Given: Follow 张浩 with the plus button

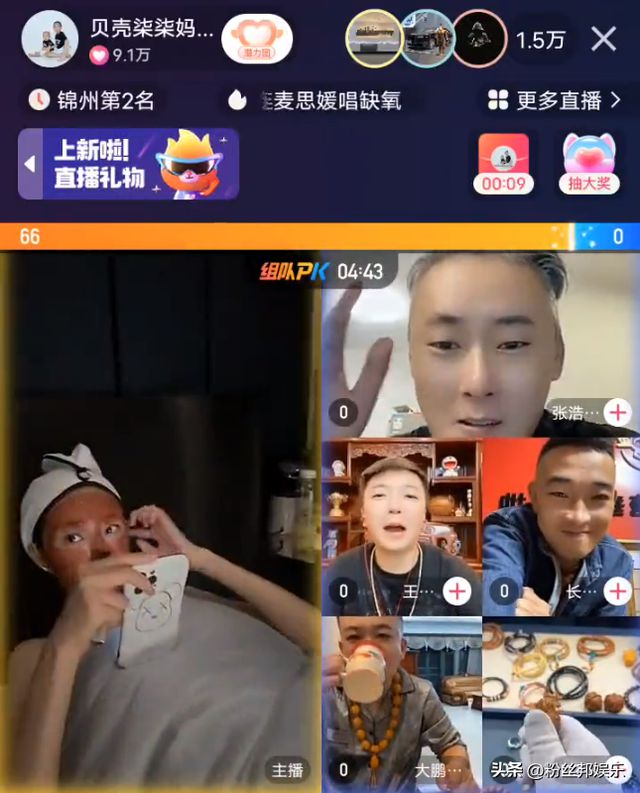Looking at the screenshot, I should point(618,412).
